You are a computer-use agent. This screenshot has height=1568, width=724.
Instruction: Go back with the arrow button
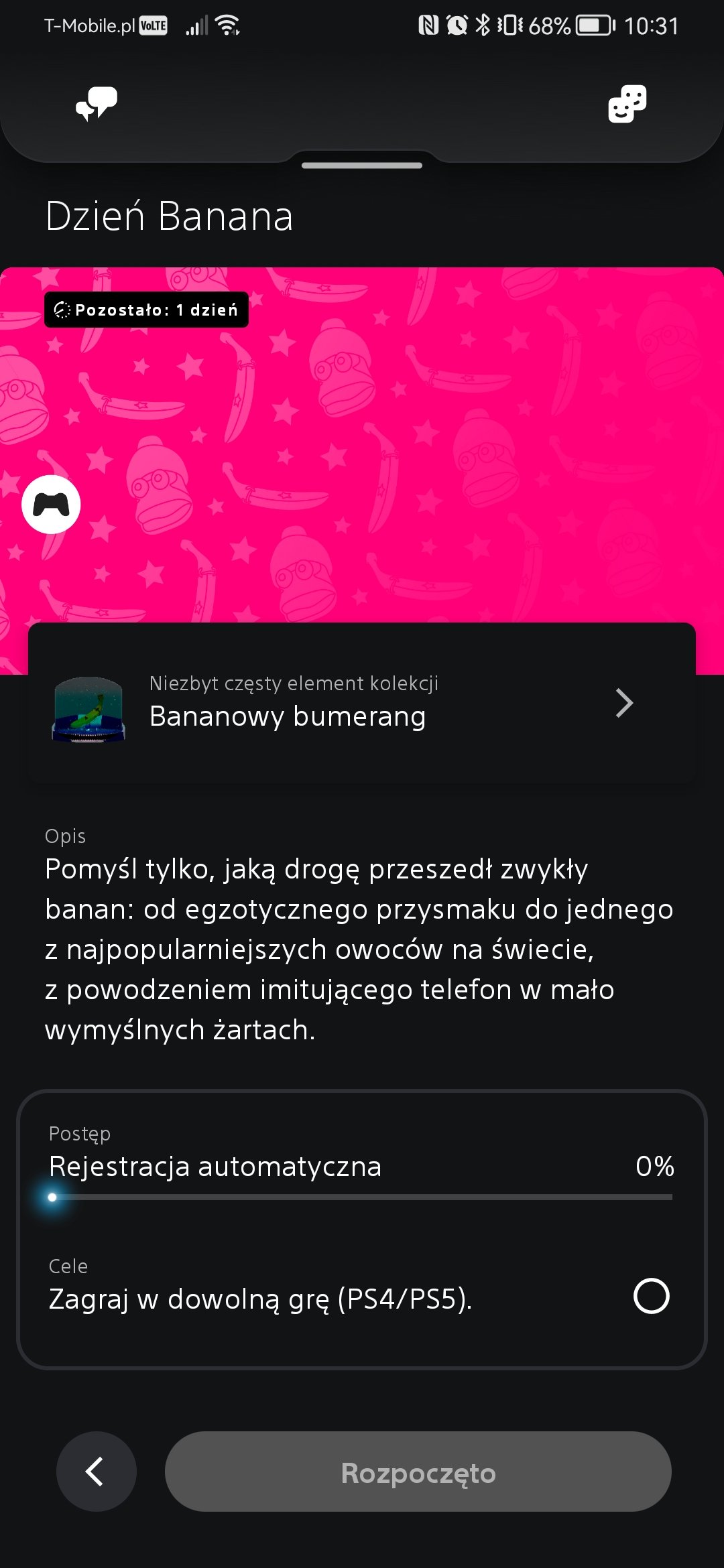96,1472
